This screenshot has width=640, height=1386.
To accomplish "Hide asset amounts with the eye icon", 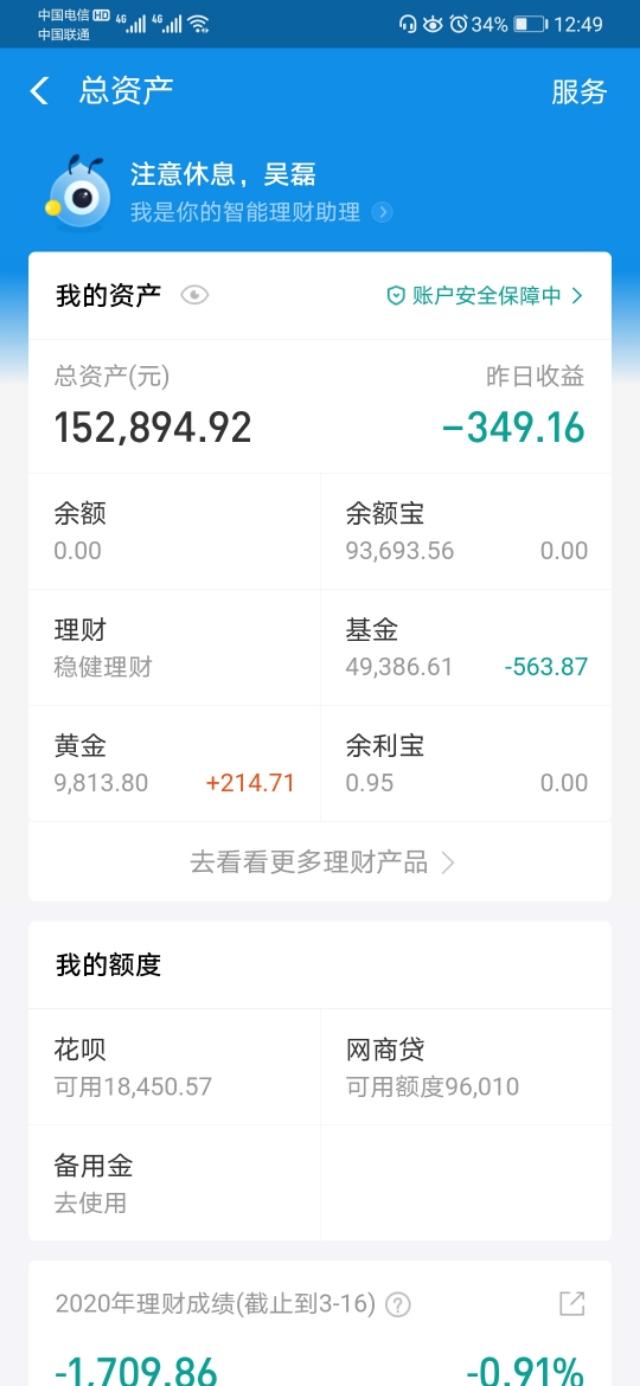I will point(194,295).
